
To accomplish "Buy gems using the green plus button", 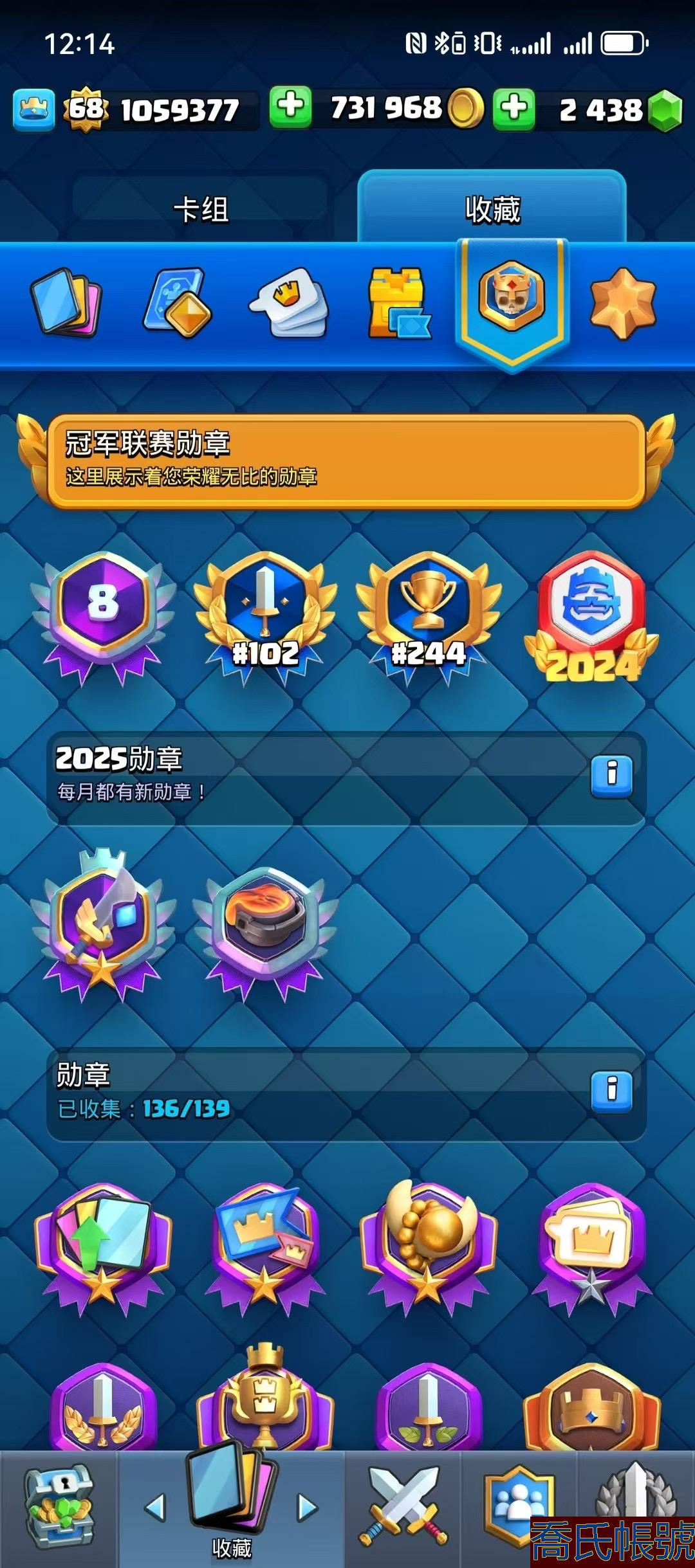I will coord(514,107).
